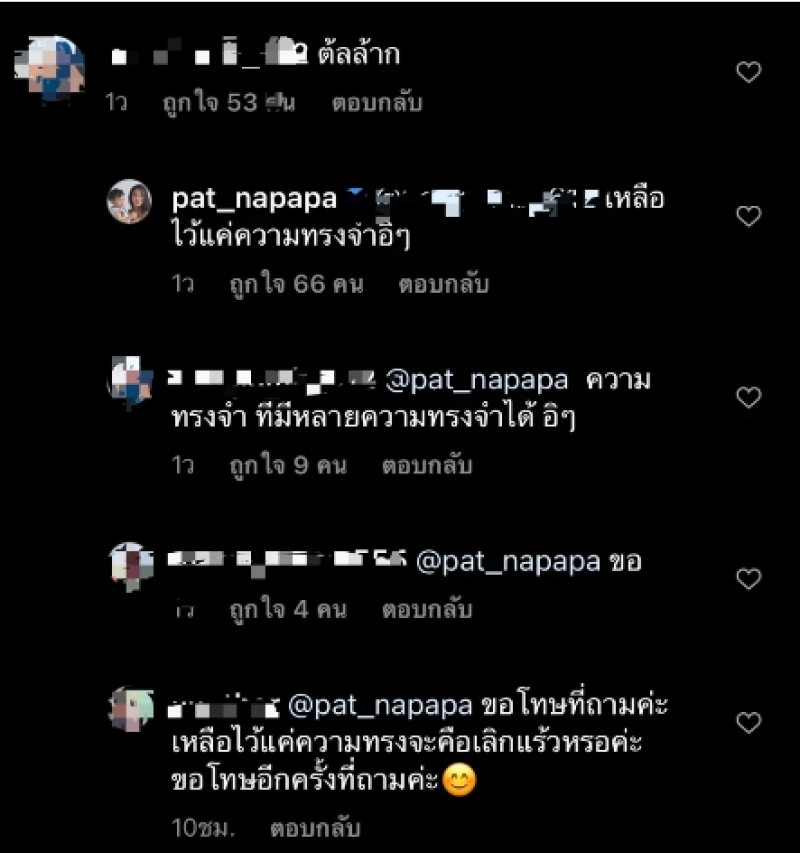Like pat_napapa's comment

[x=748, y=216]
